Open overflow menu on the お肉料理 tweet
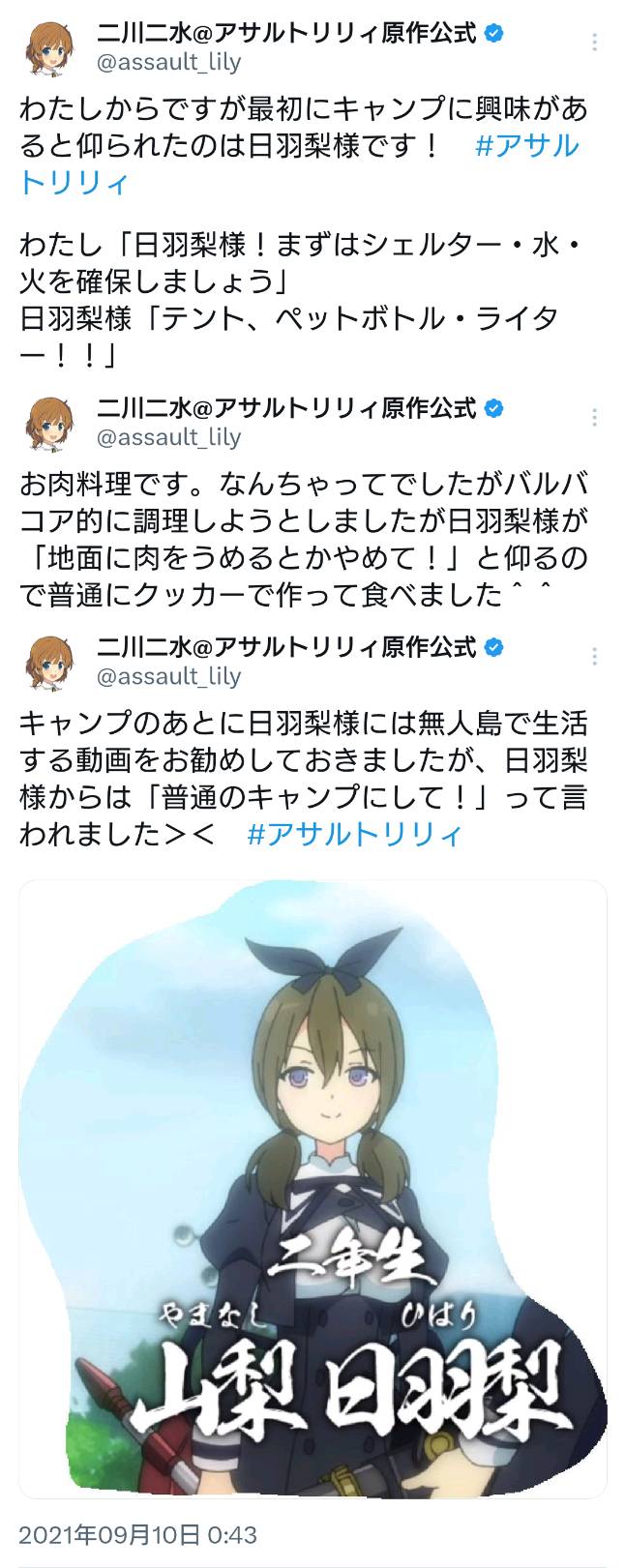This screenshot has width=625, height=1568. (x=594, y=417)
